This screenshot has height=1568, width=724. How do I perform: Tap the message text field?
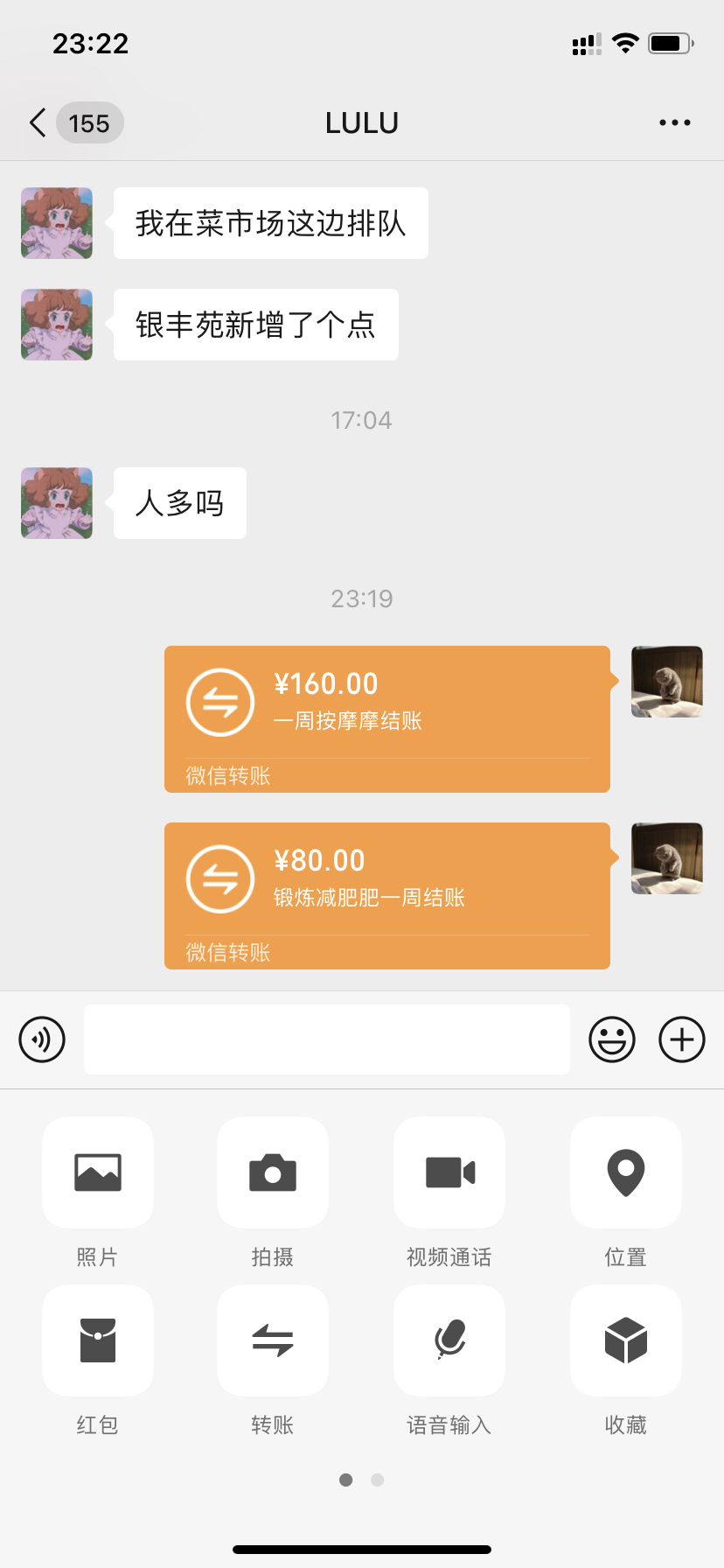326,1039
